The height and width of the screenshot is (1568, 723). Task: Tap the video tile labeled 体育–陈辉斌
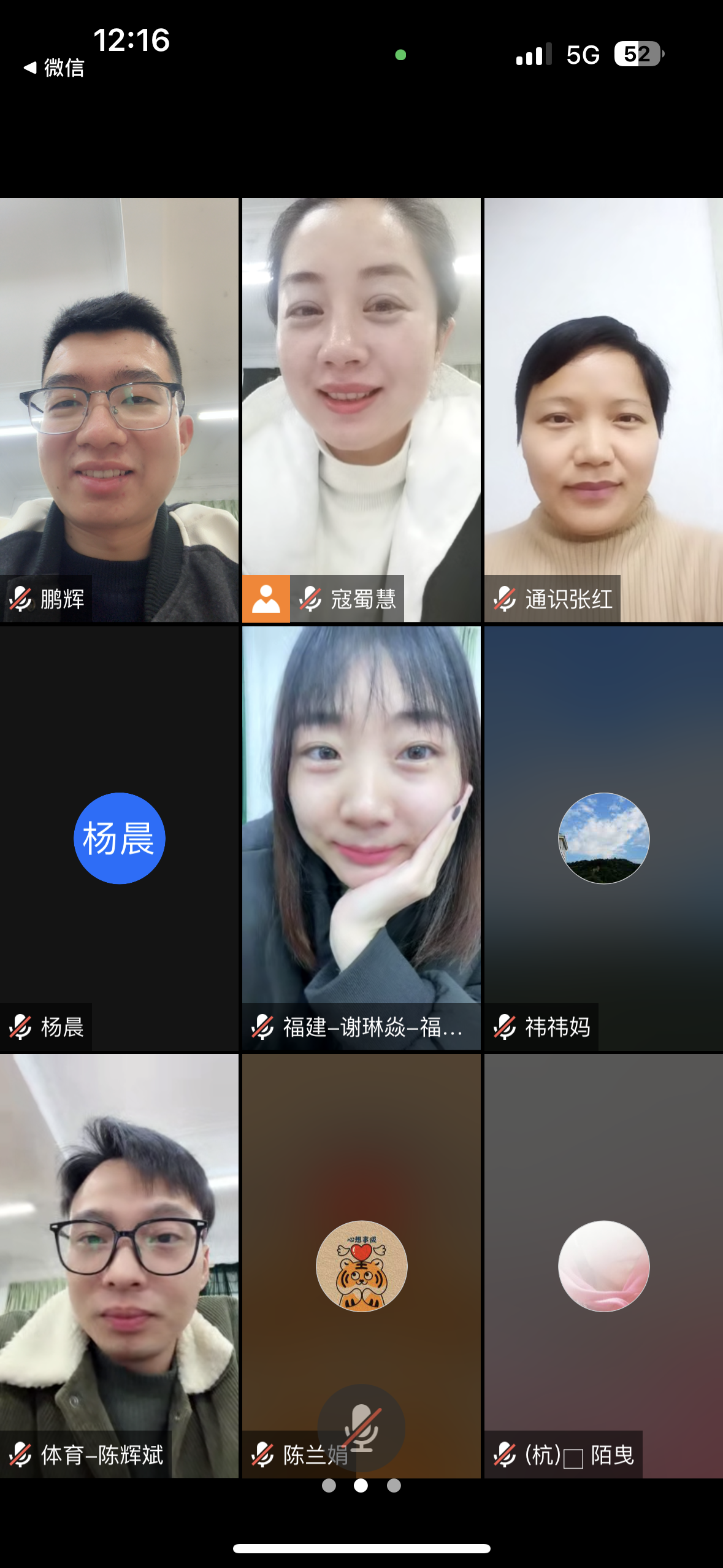point(119,1266)
